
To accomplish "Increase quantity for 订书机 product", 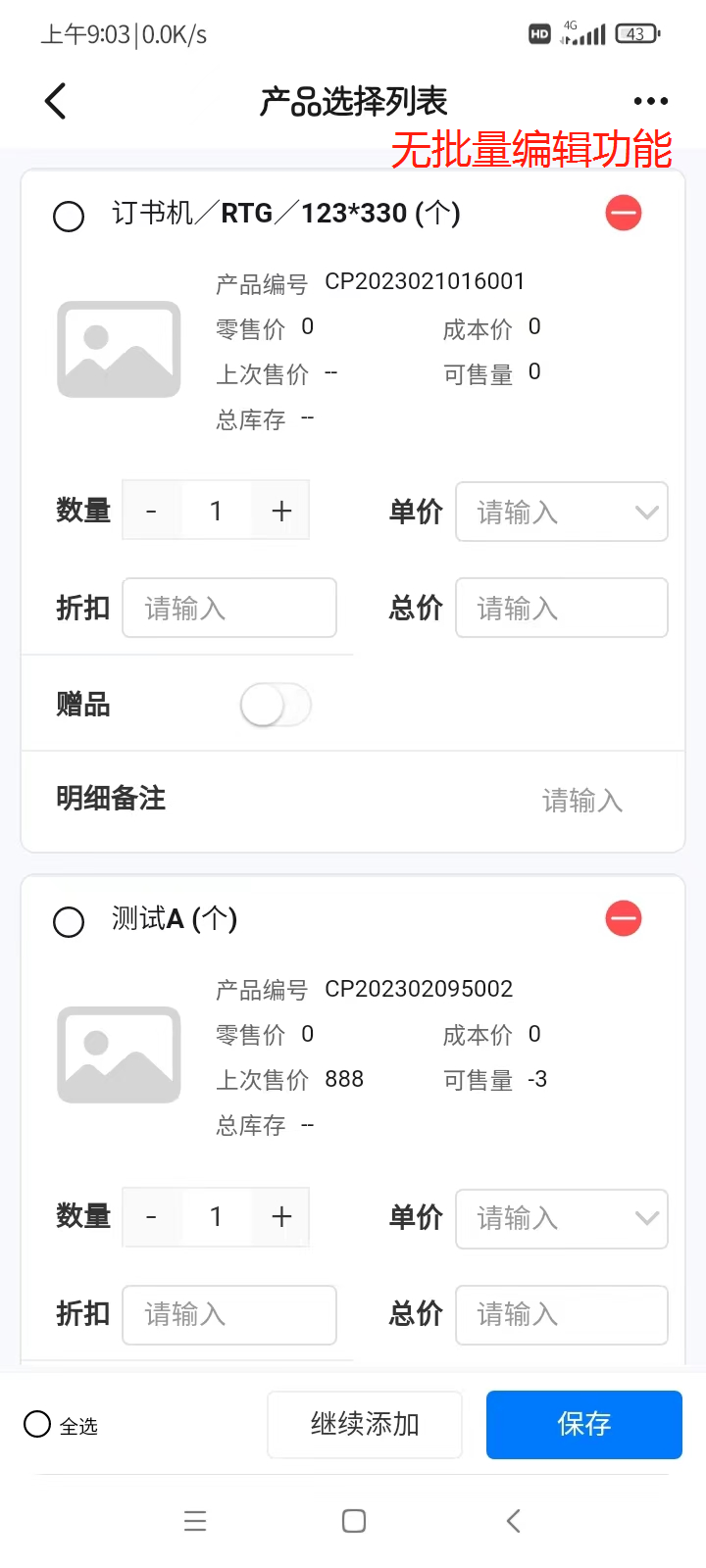I will tap(281, 511).
